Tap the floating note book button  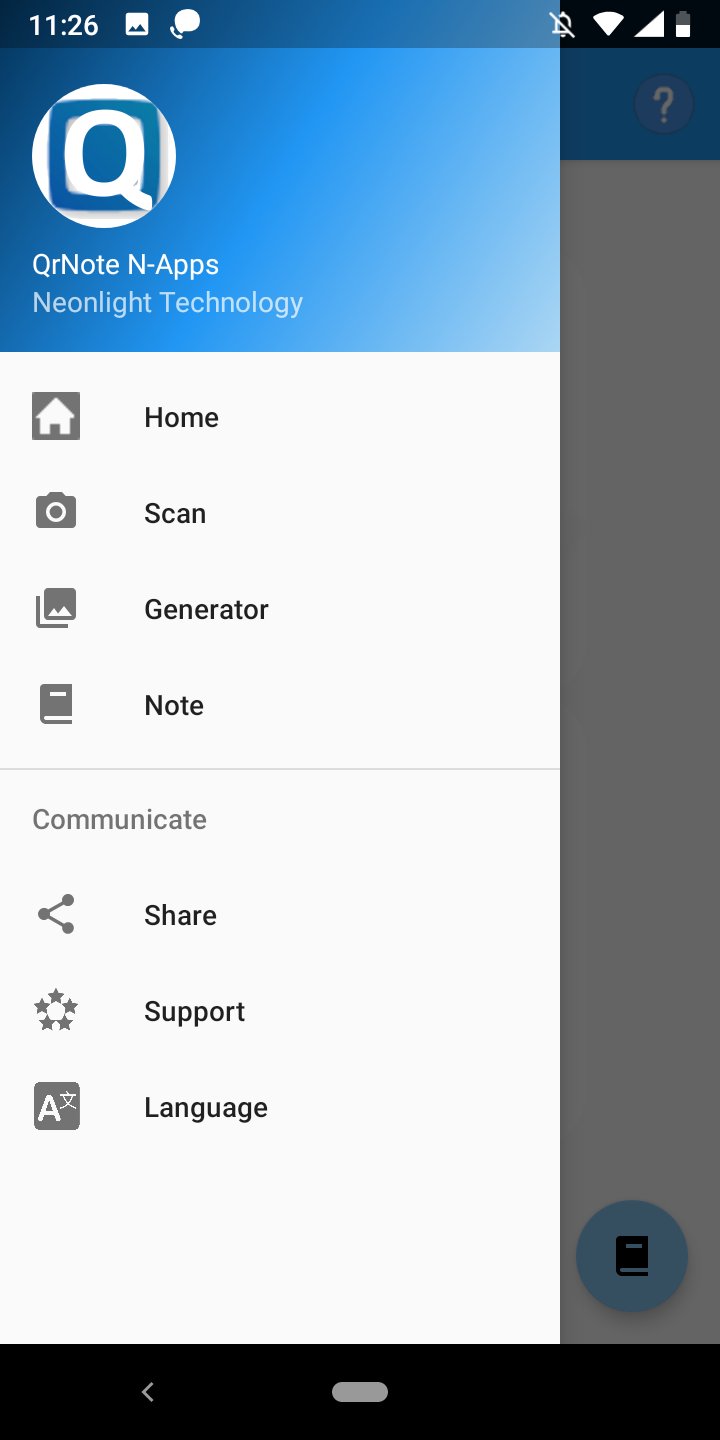click(632, 1256)
